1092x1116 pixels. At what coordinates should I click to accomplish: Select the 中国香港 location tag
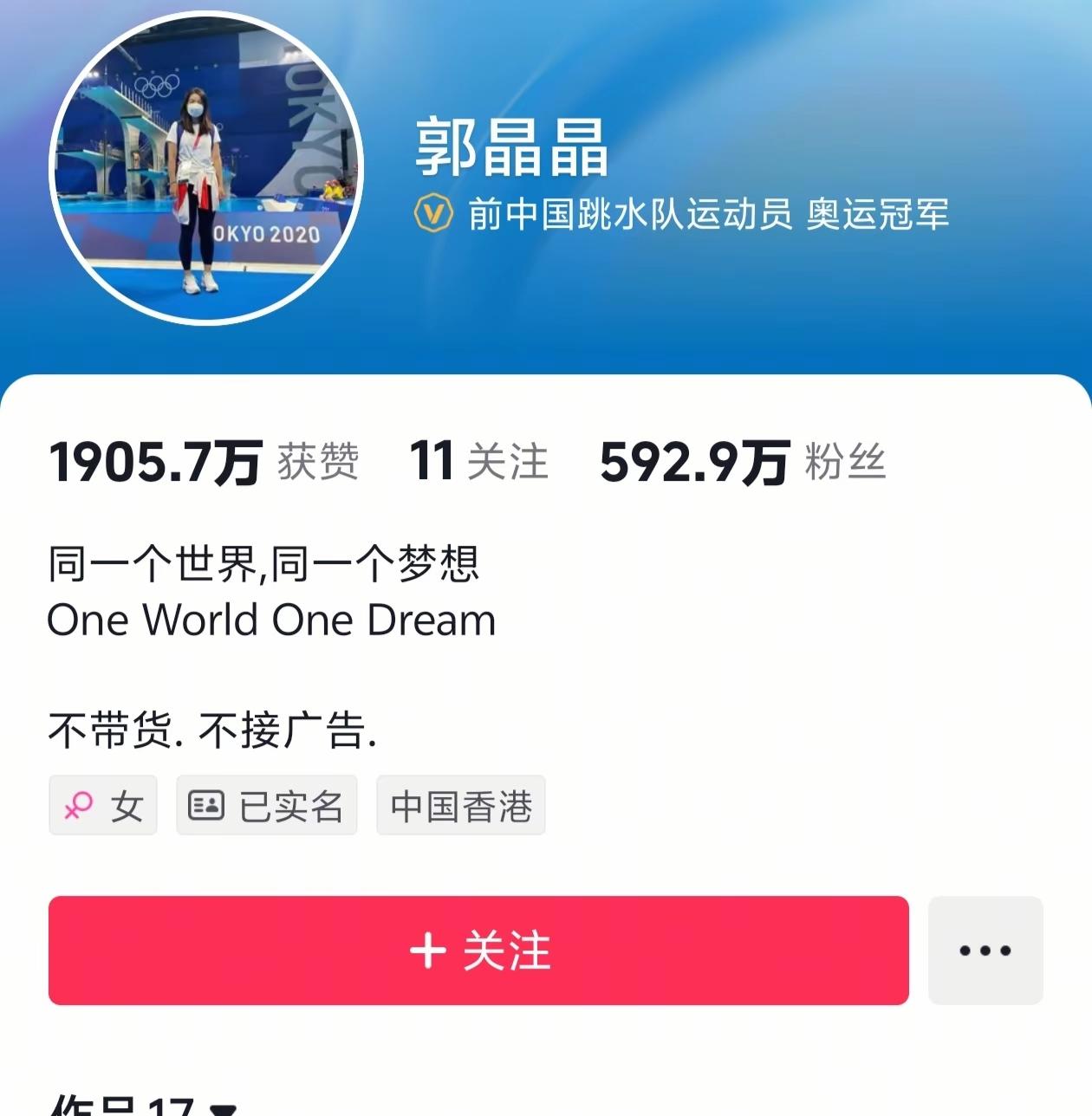click(460, 805)
